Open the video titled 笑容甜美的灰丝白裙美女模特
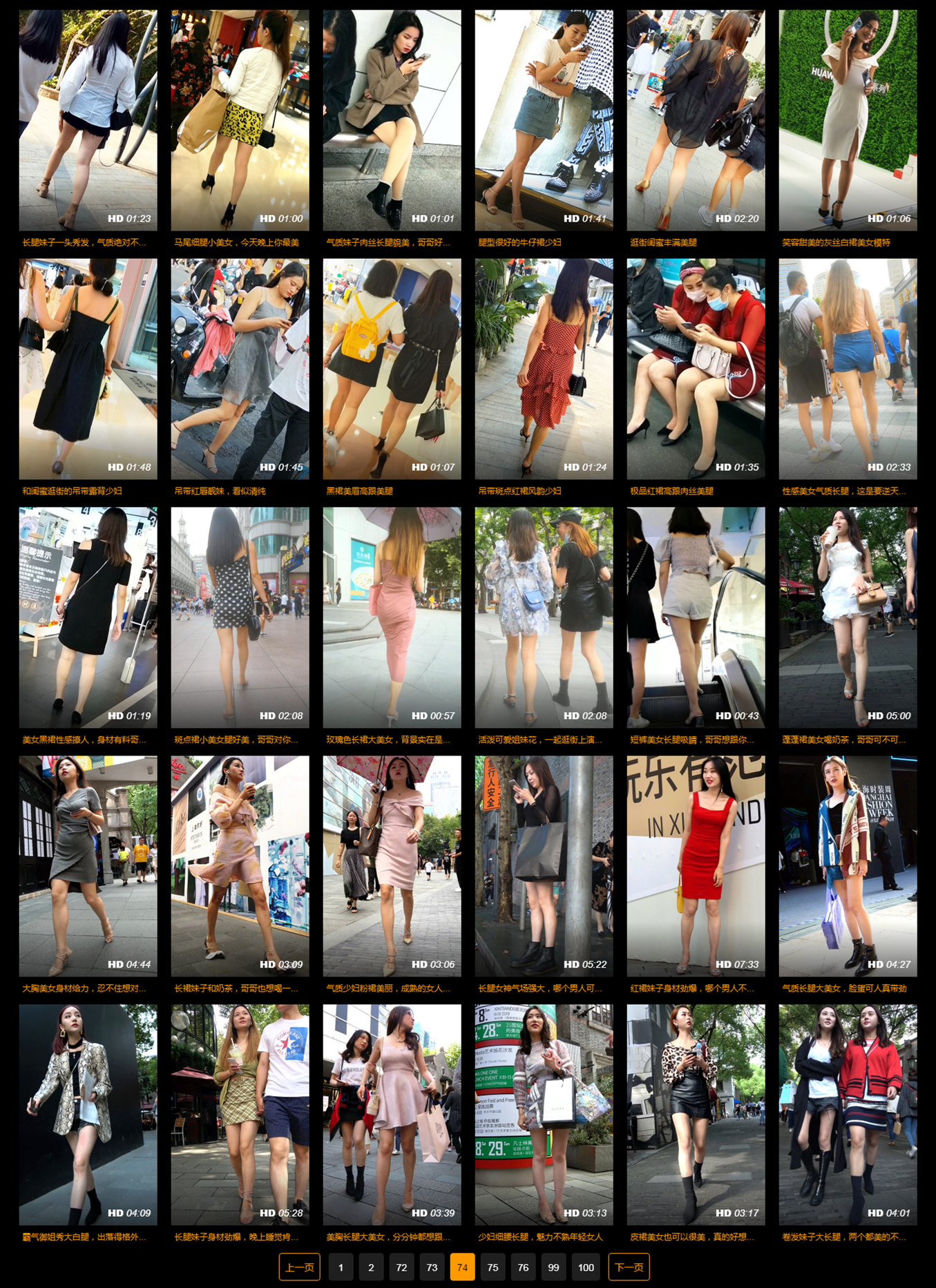This screenshot has height=1288, width=936. point(836,242)
